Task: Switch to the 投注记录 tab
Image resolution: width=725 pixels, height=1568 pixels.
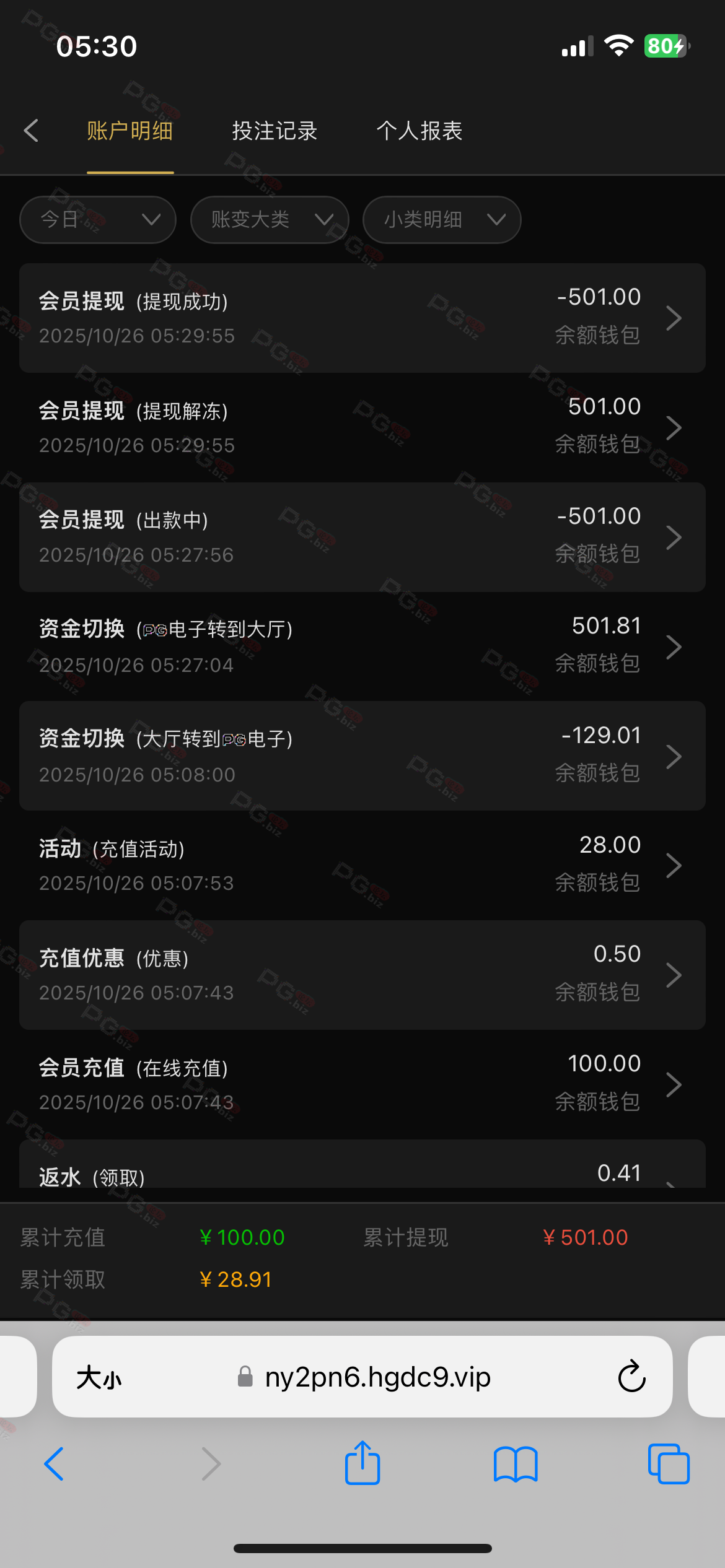Action: pyautogui.click(x=275, y=131)
